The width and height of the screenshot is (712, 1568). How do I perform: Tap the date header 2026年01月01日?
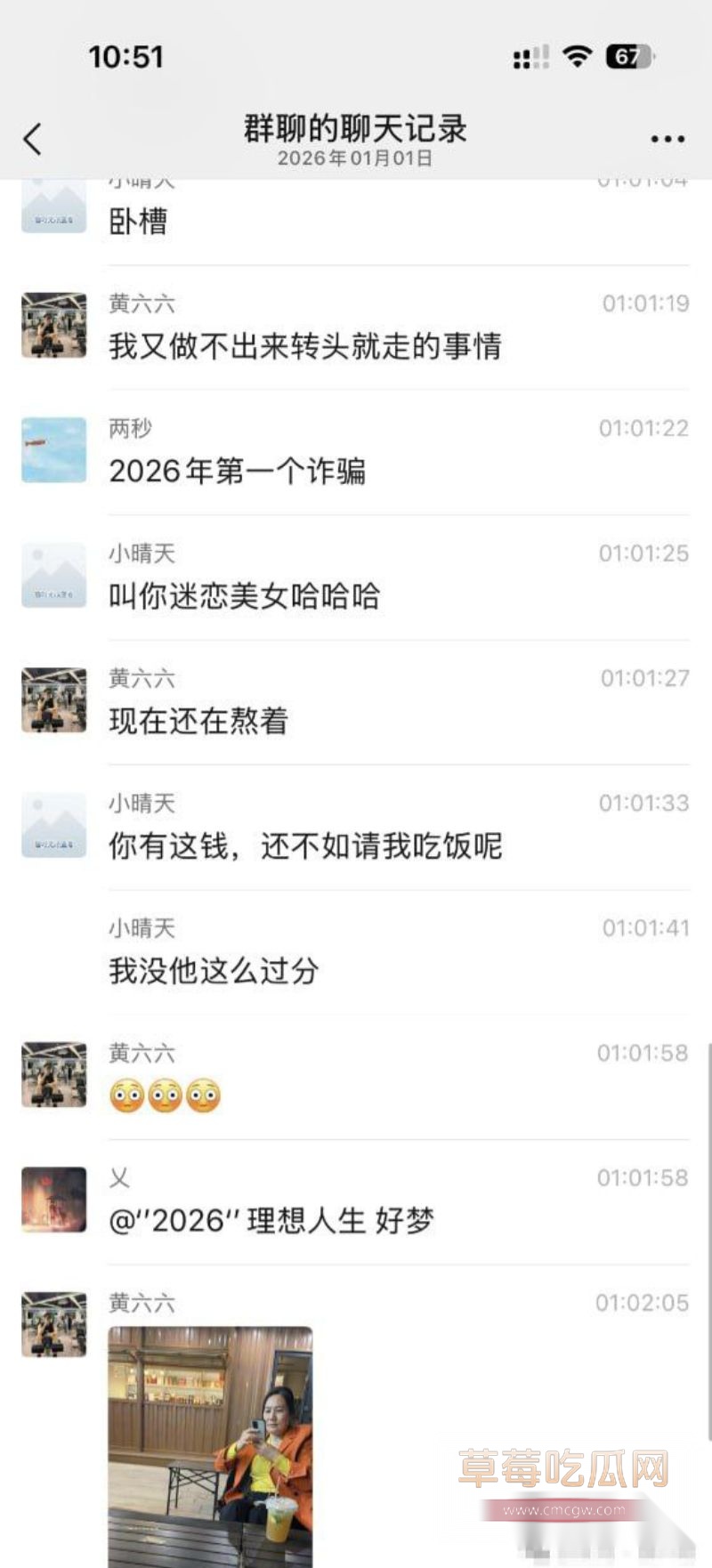click(x=356, y=158)
